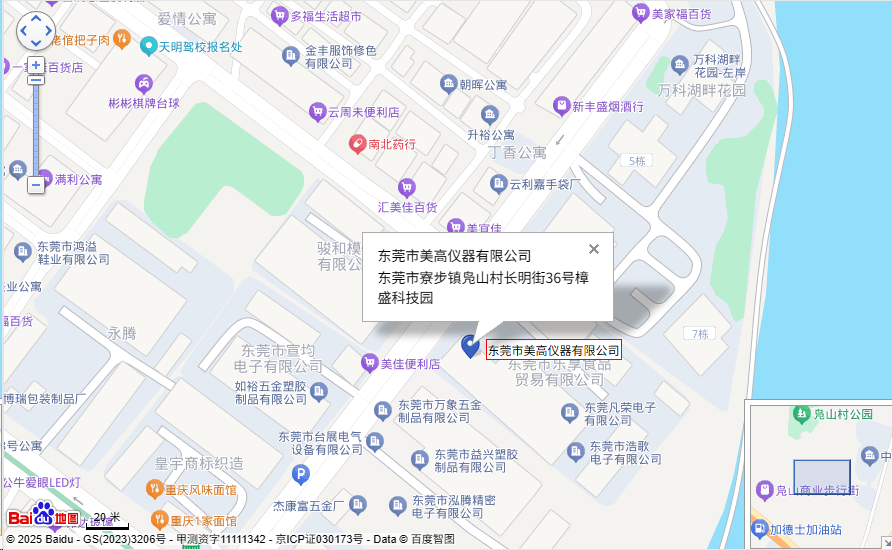Pan the map up with the arrow
The height and width of the screenshot is (550, 892).
tap(36, 18)
